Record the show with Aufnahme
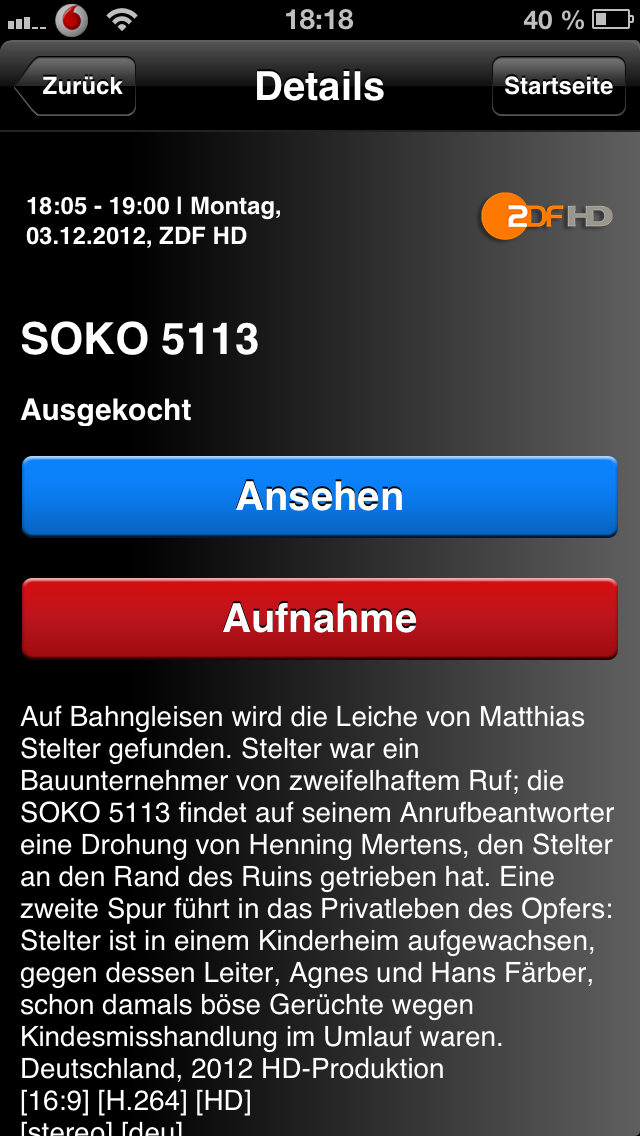The height and width of the screenshot is (1136, 640). [x=320, y=618]
